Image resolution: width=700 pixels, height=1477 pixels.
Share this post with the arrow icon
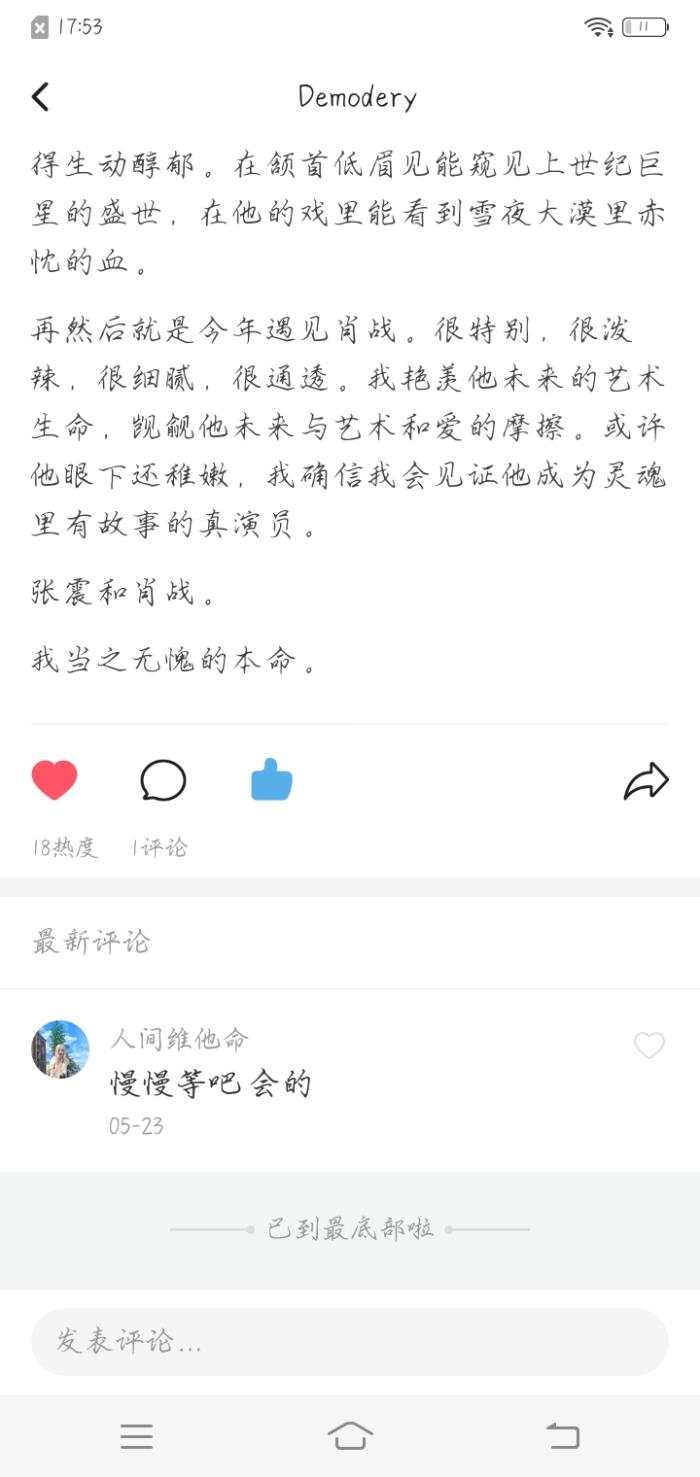pos(646,781)
